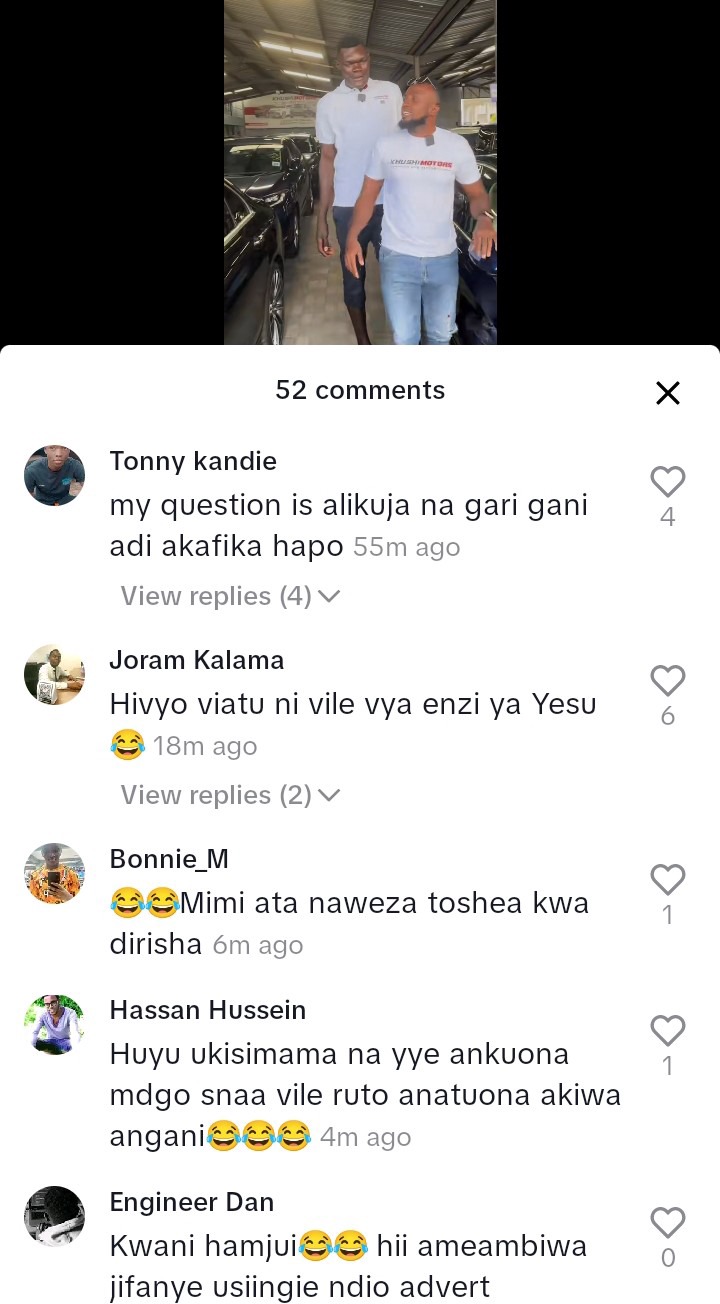Expand 2 replies under Joram Kalama's comment
This screenshot has width=720, height=1304.
tap(230, 795)
